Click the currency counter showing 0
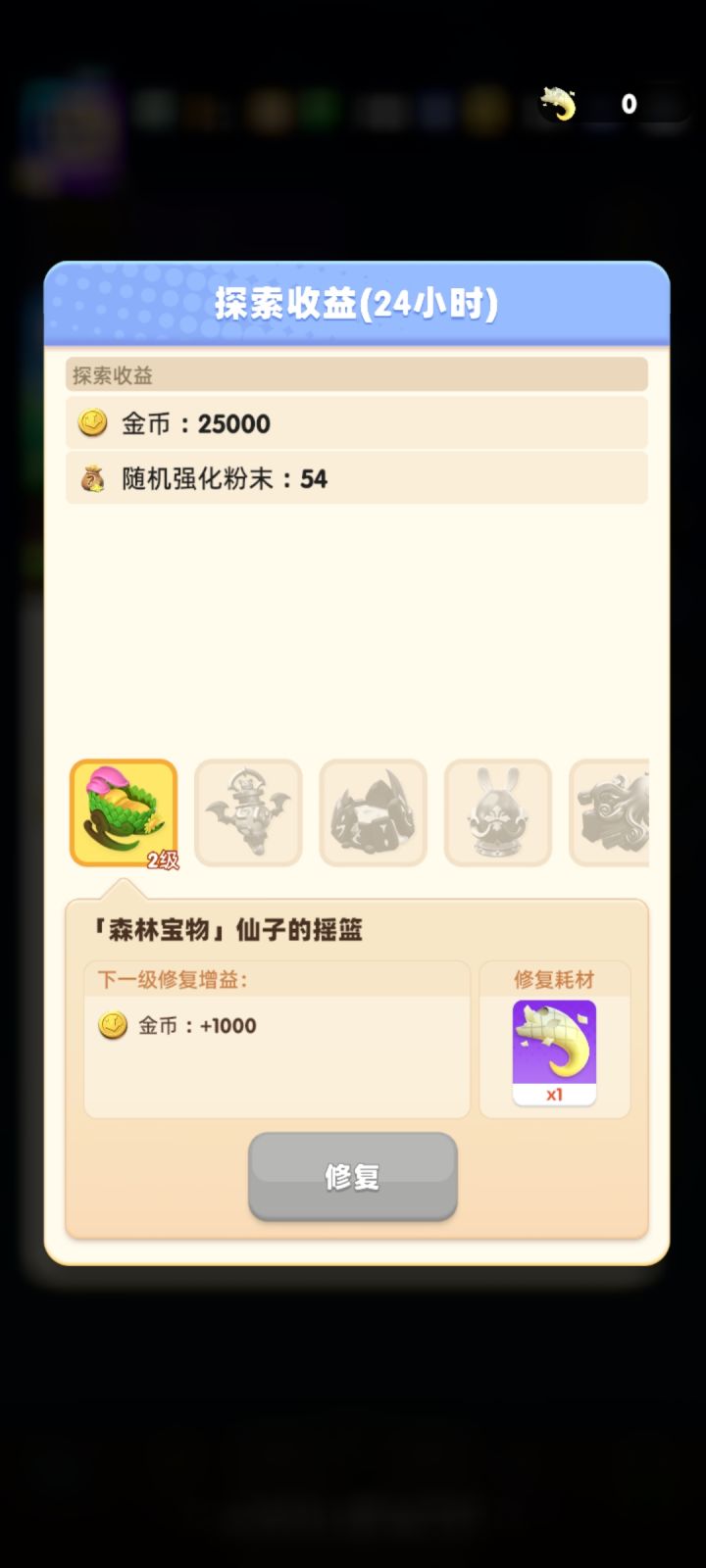Image resolution: width=706 pixels, height=1568 pixels. [x=628, y=104]
